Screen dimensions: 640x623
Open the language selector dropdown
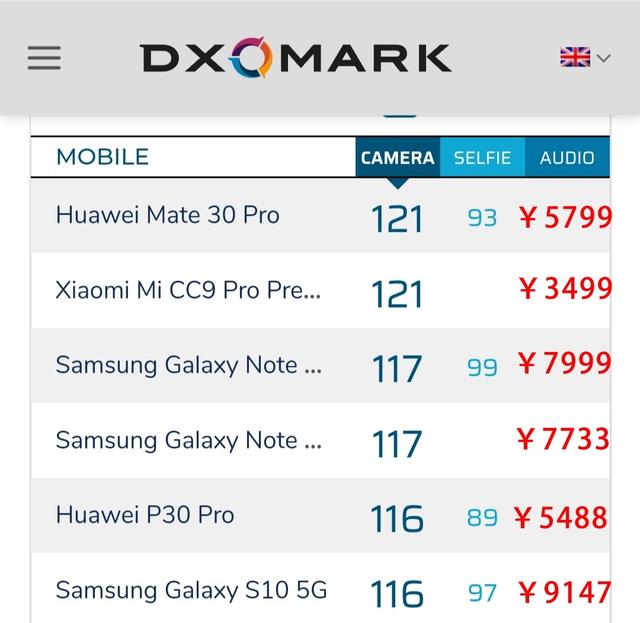pyautogui.click(x=585, y=58)
